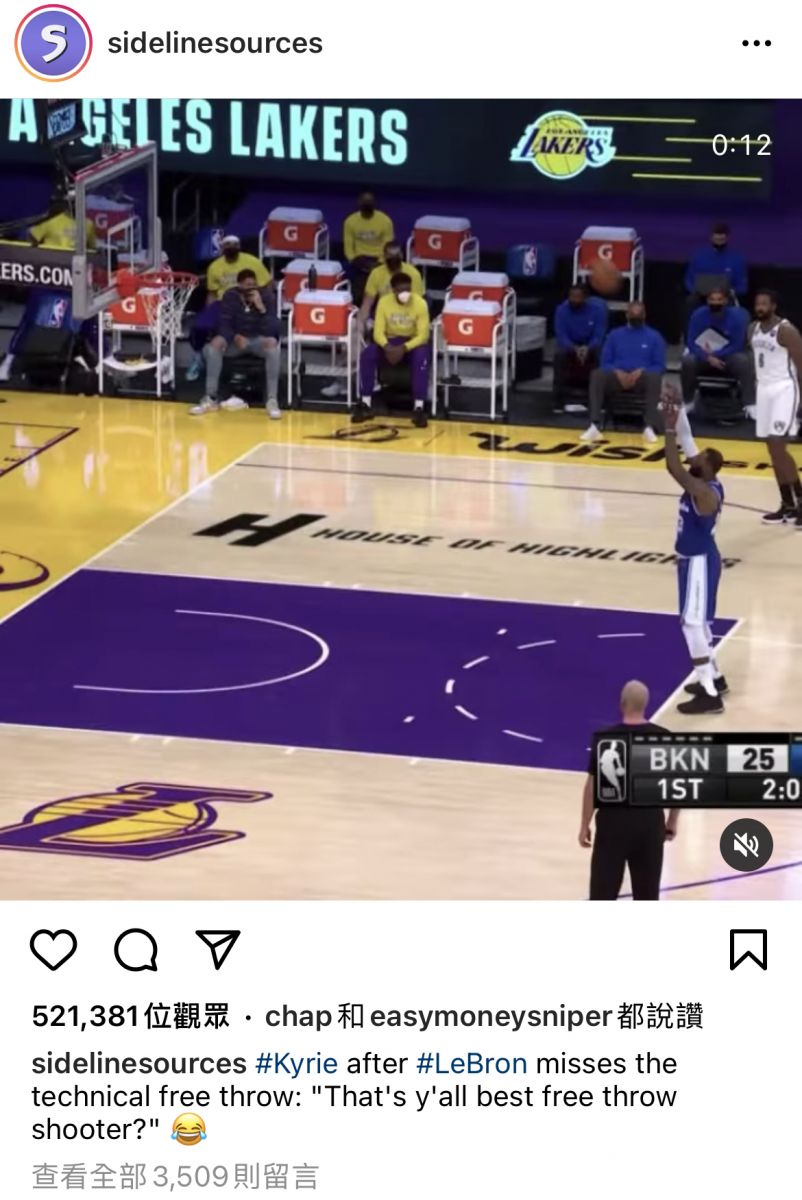The image size is (802, 1200).
Task: View all 3,509 comments
Action: coord(174,1176)
